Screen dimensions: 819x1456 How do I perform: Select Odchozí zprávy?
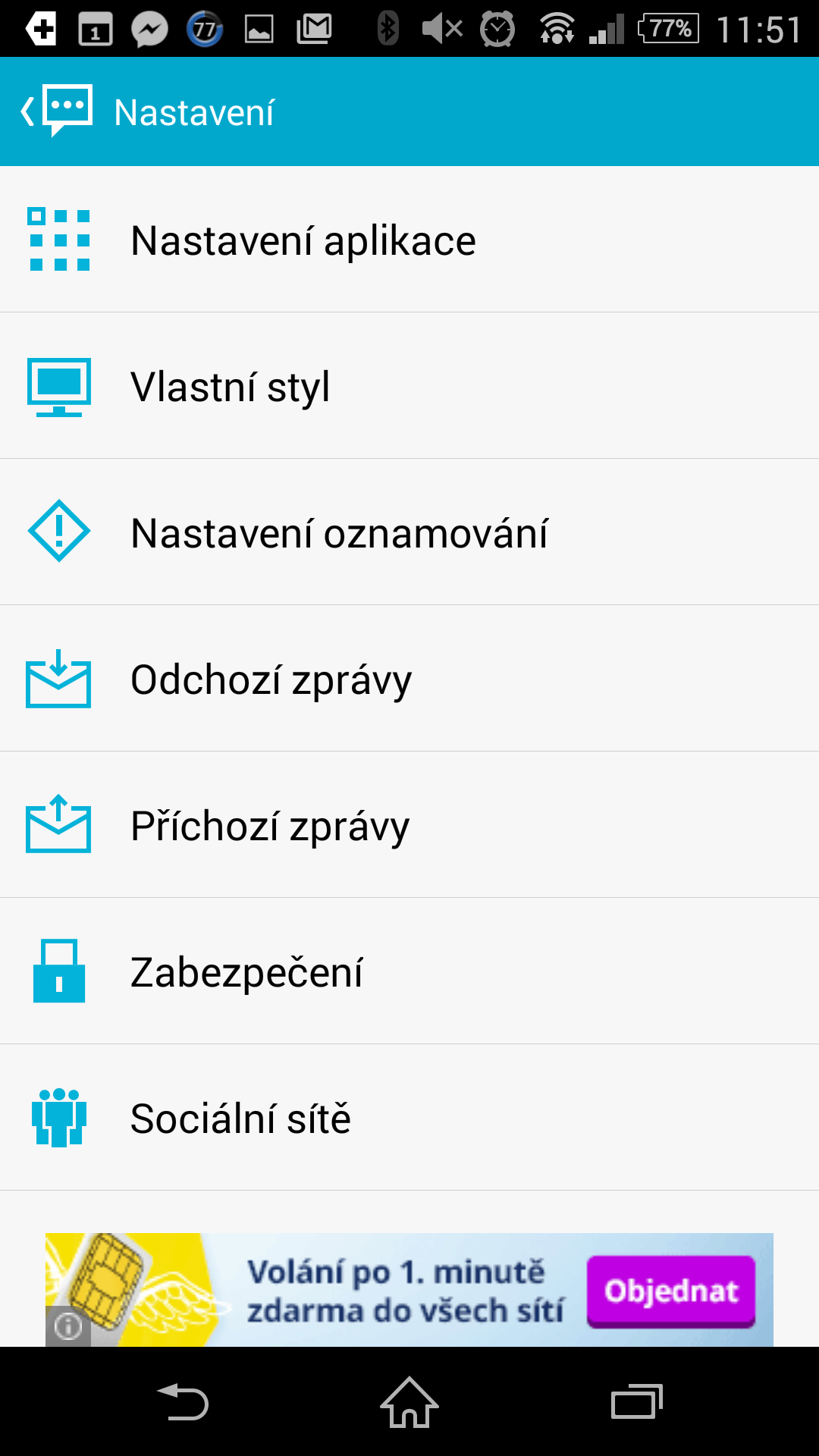pyautogui.click(x=409, y=679)
